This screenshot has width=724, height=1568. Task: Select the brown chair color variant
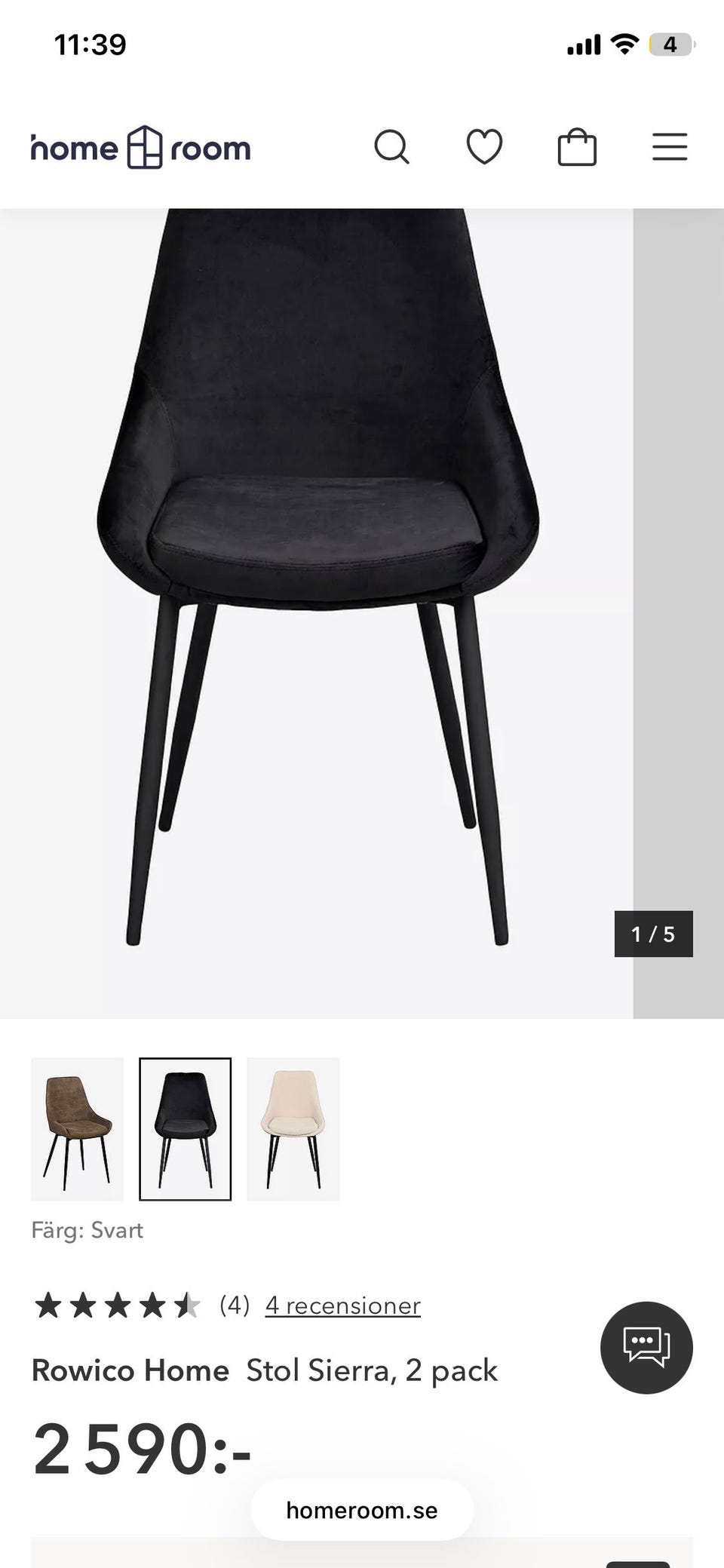click(x=77, y=1128)
